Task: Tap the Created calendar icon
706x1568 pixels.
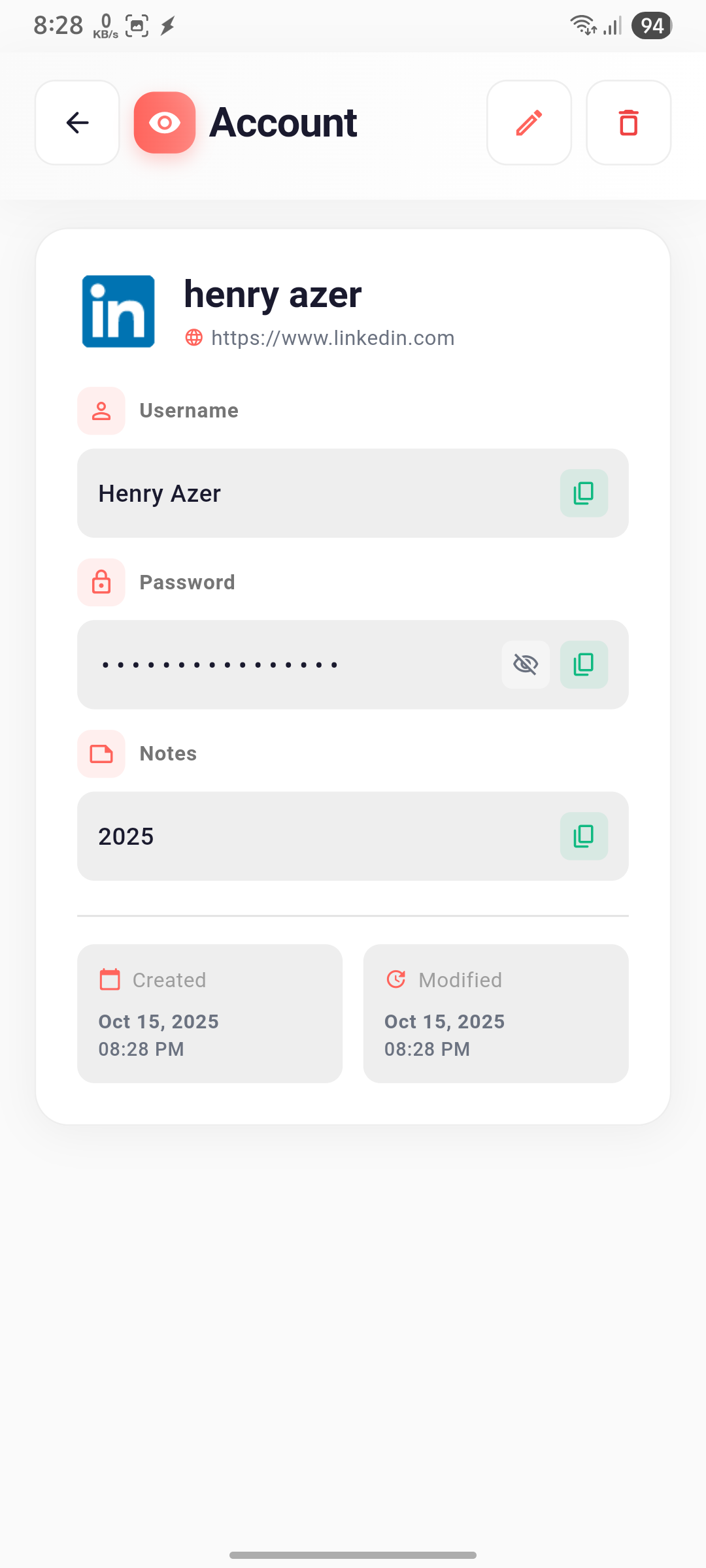Action: (x=109, y=979)
